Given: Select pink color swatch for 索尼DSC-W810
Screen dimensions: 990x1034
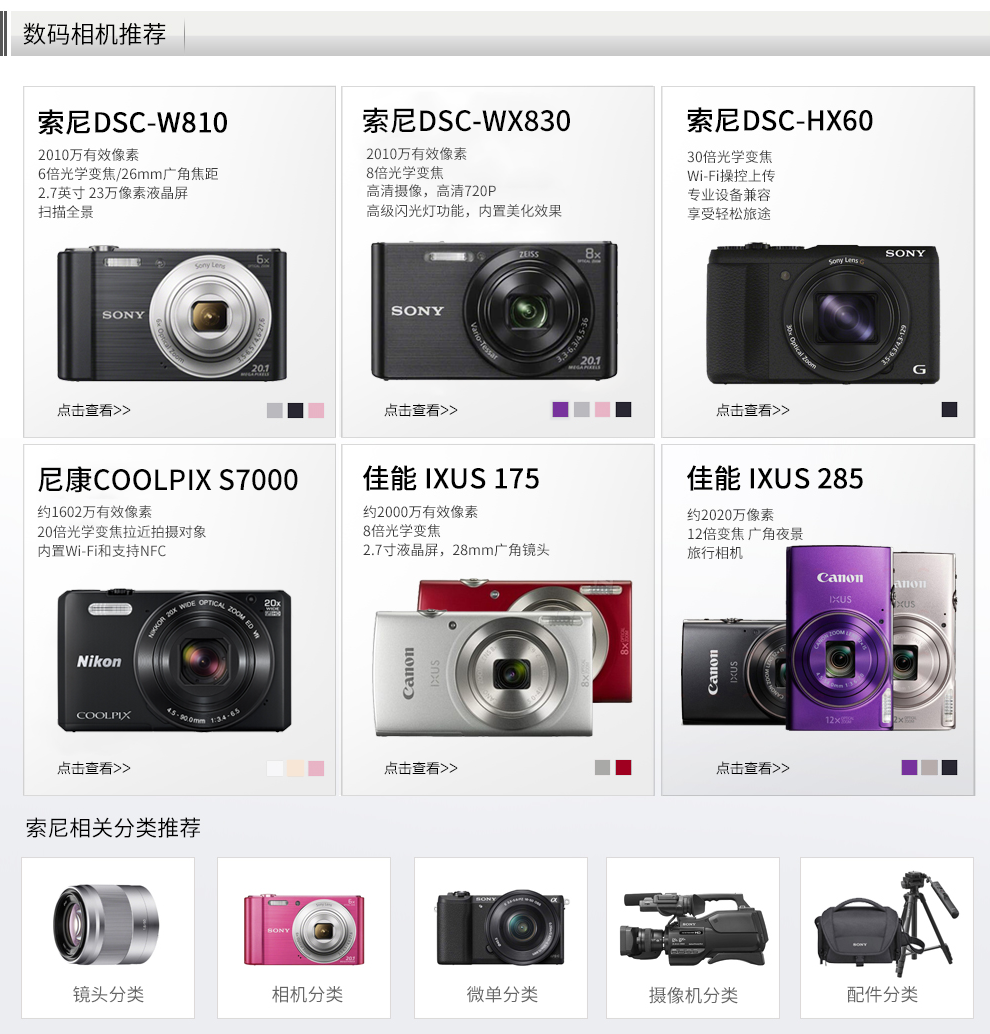Looking at the screenshot, I should [316, 410].
